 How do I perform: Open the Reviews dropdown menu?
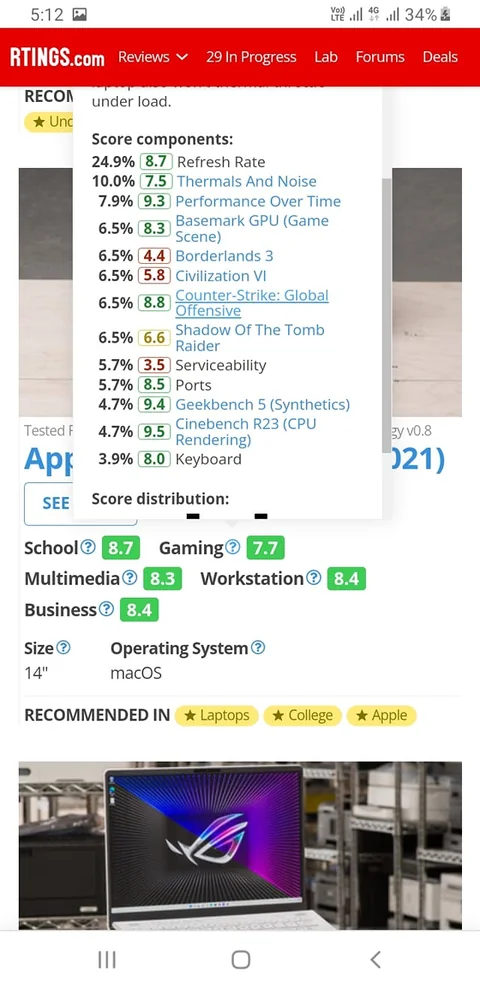tap(153, 57)
